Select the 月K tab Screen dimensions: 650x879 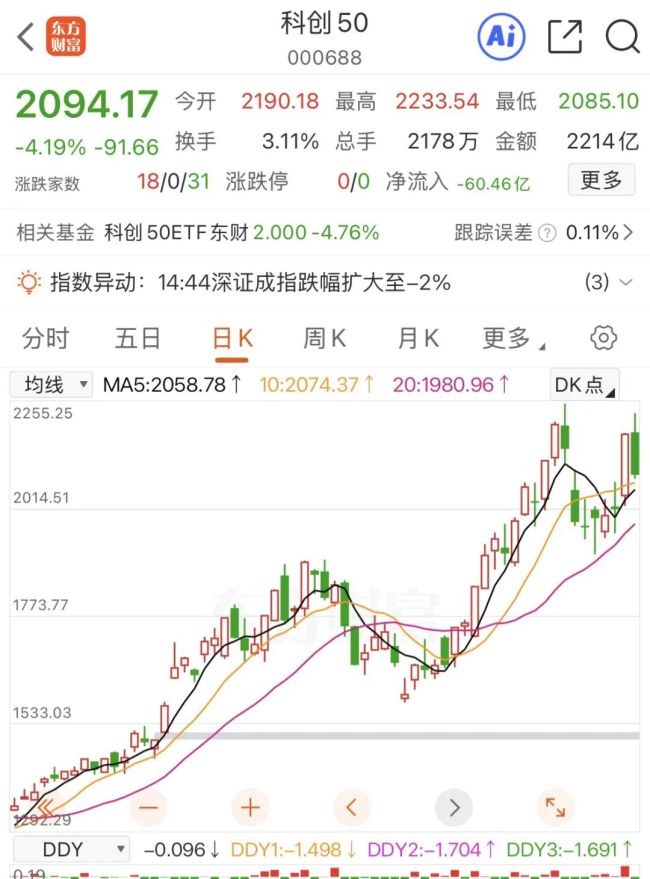pyautogui.click(x=418, y=339)
